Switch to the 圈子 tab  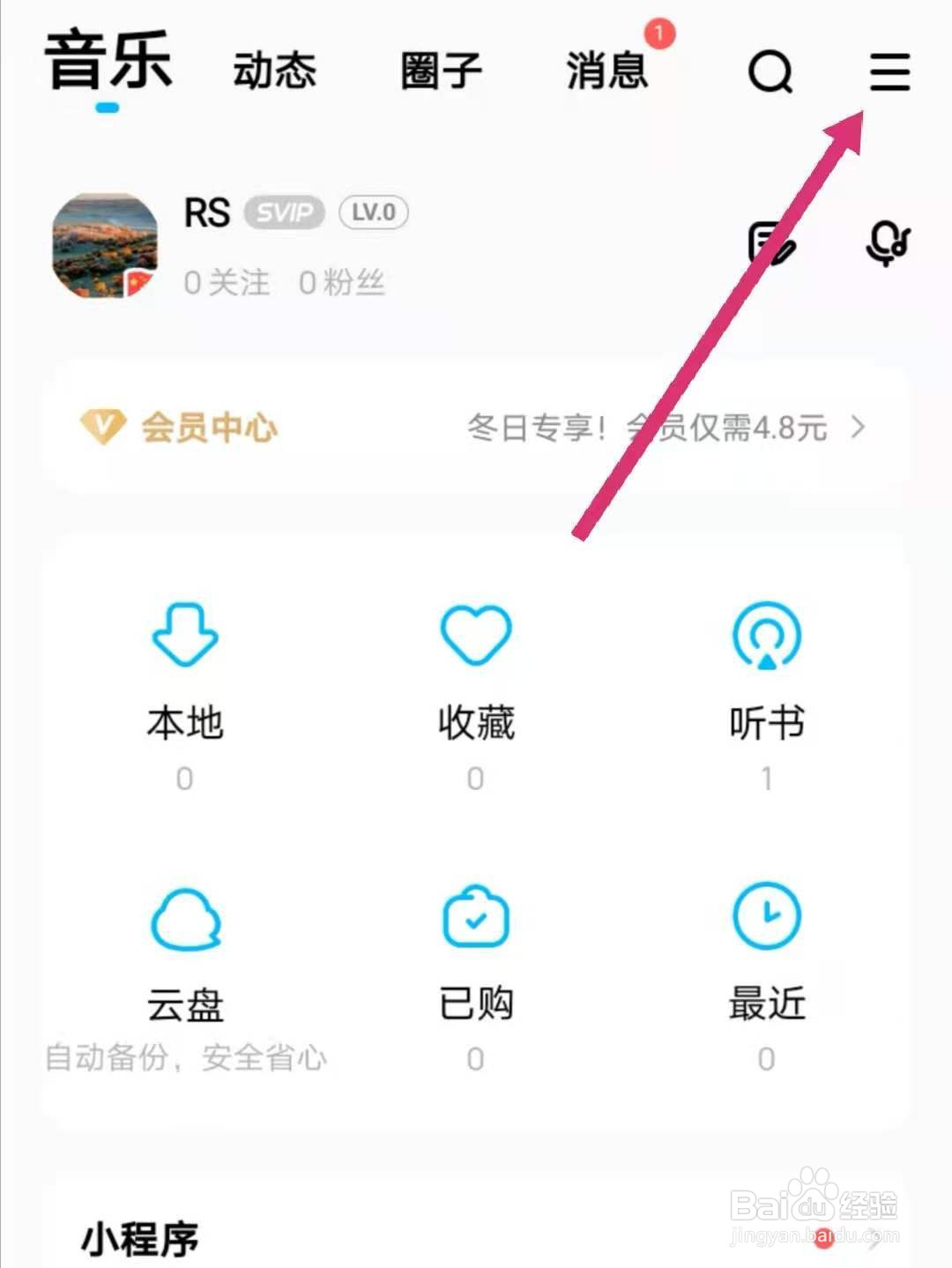click(x=439, y=72)
